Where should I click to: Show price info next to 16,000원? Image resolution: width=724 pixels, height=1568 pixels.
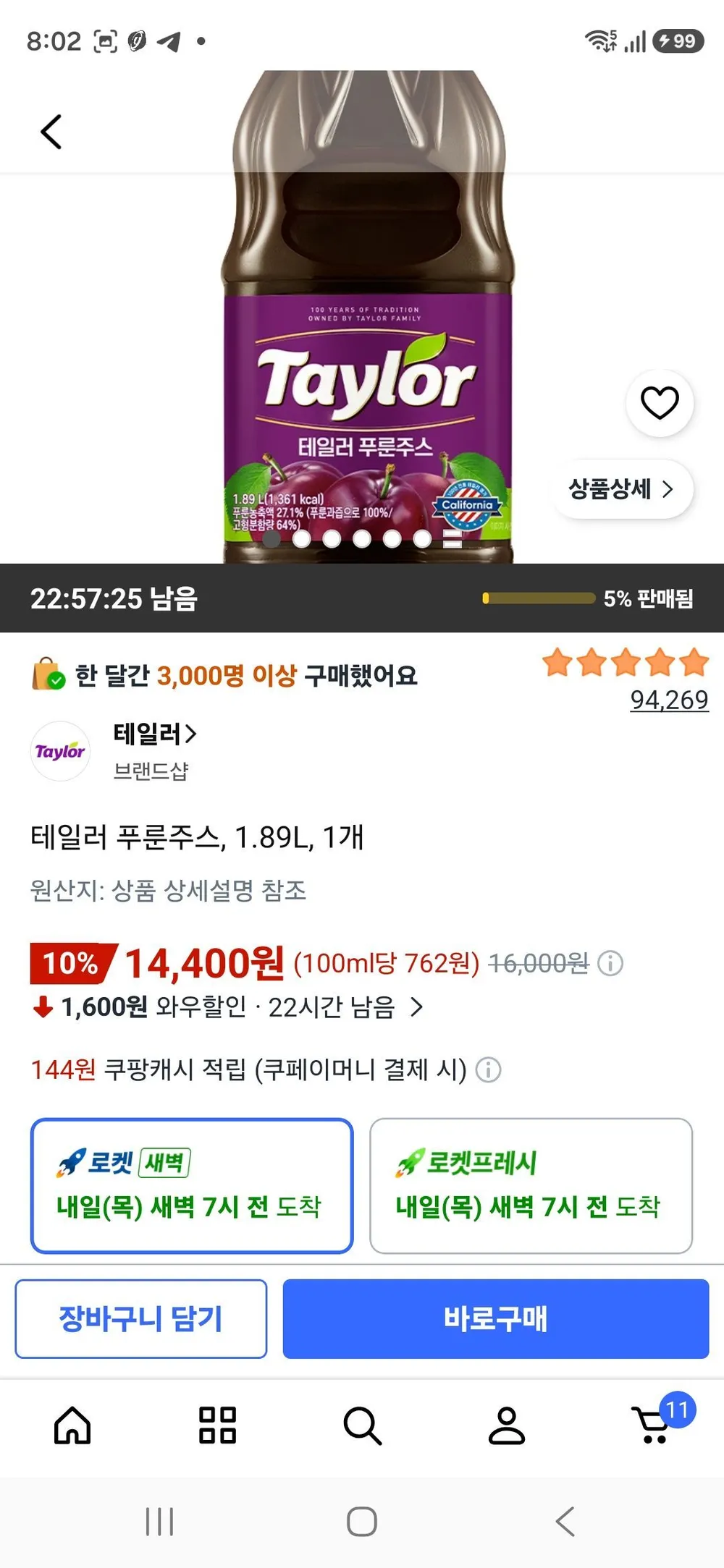(610, 964)
